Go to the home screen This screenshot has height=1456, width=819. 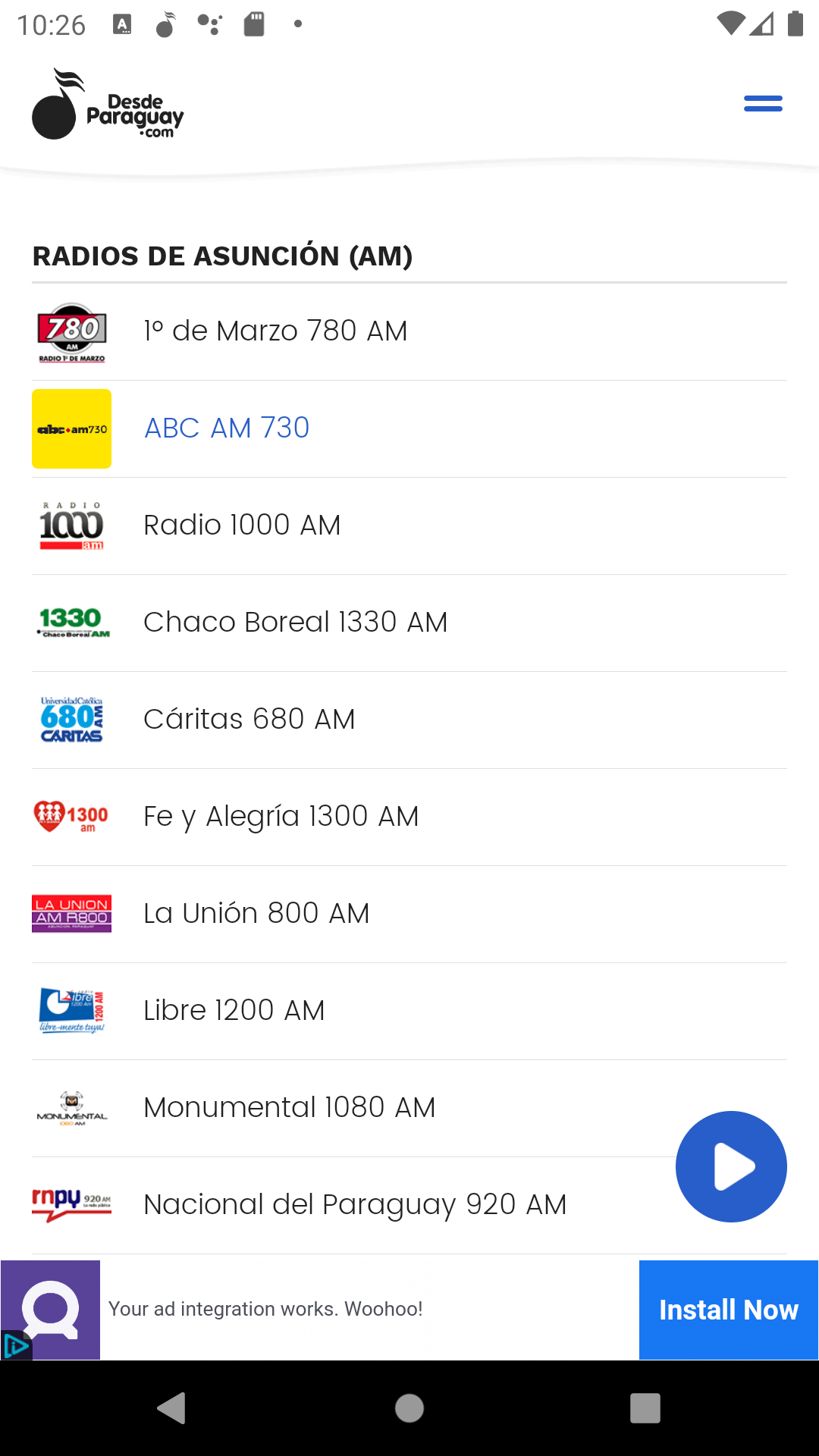(x=409, y=1408)
